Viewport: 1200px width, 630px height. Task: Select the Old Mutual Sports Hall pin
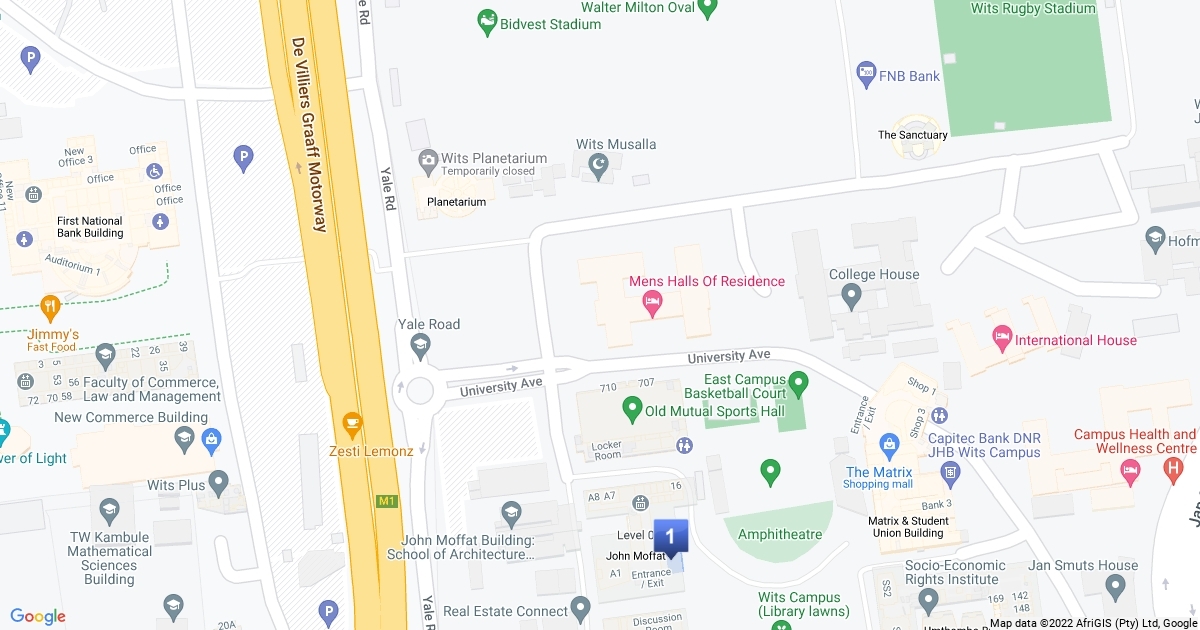tap(631, 410)
